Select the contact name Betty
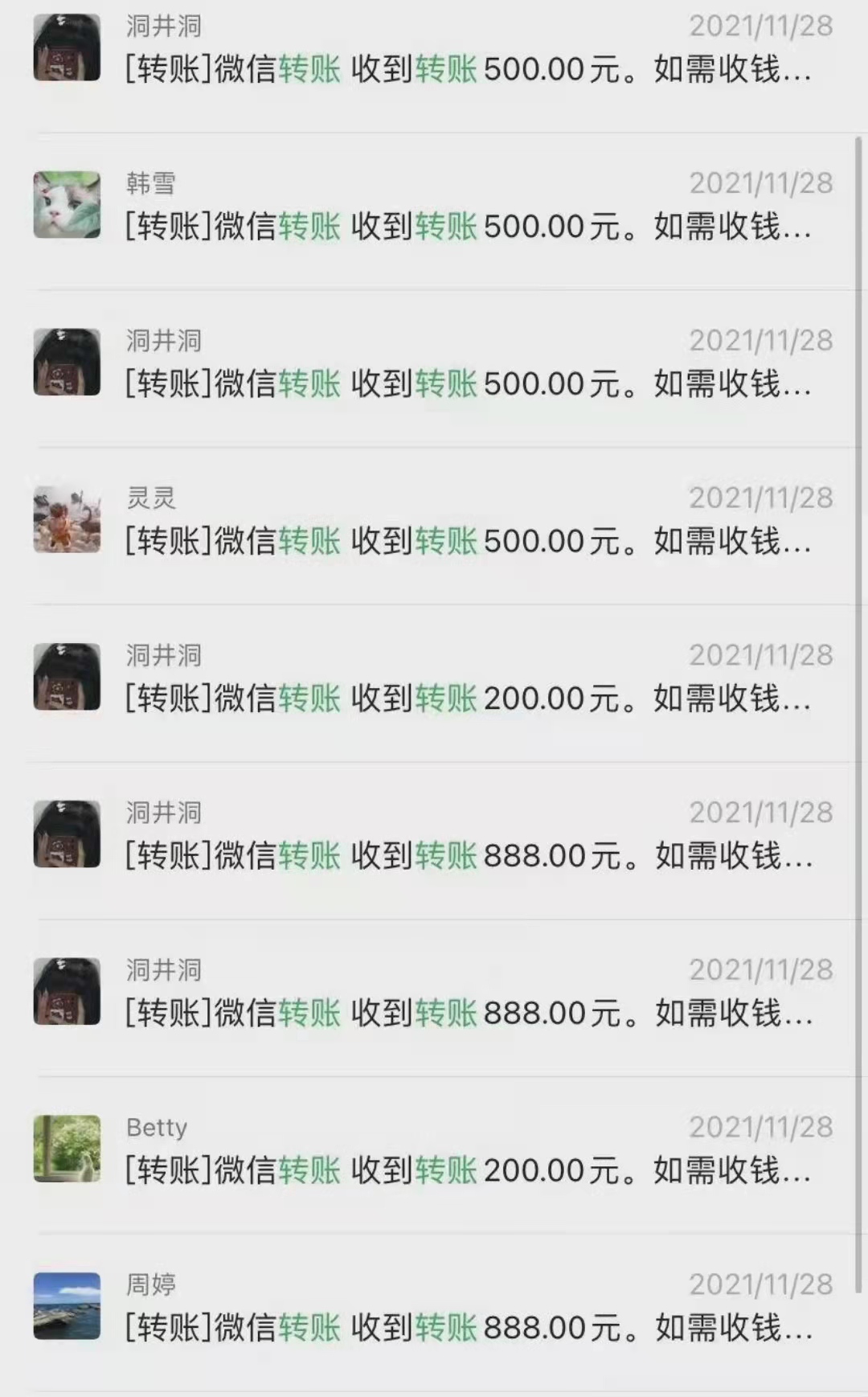Viewport: 868px width, 1397px height. tap(158, 1128)
